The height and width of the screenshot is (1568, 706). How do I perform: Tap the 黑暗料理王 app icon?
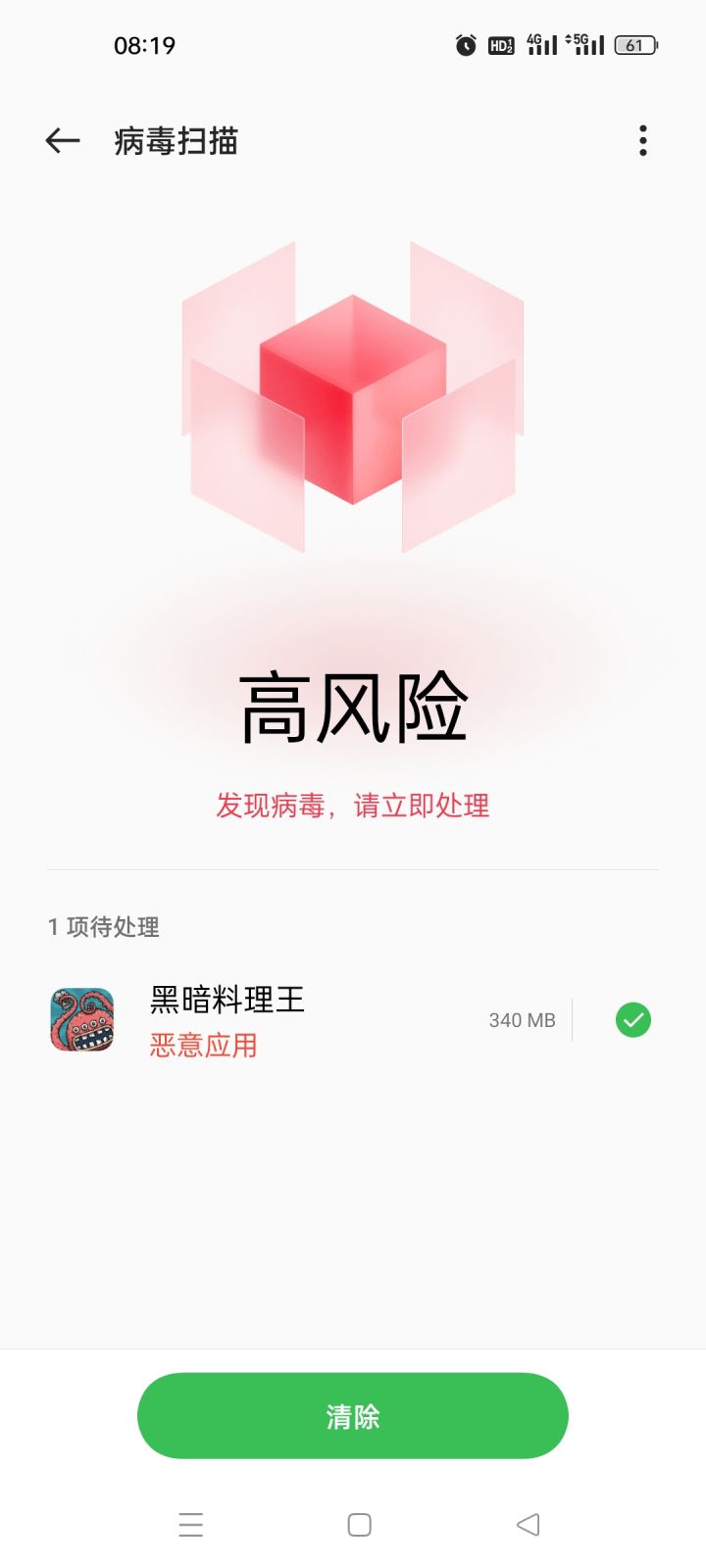click(x=80, y=1019)
